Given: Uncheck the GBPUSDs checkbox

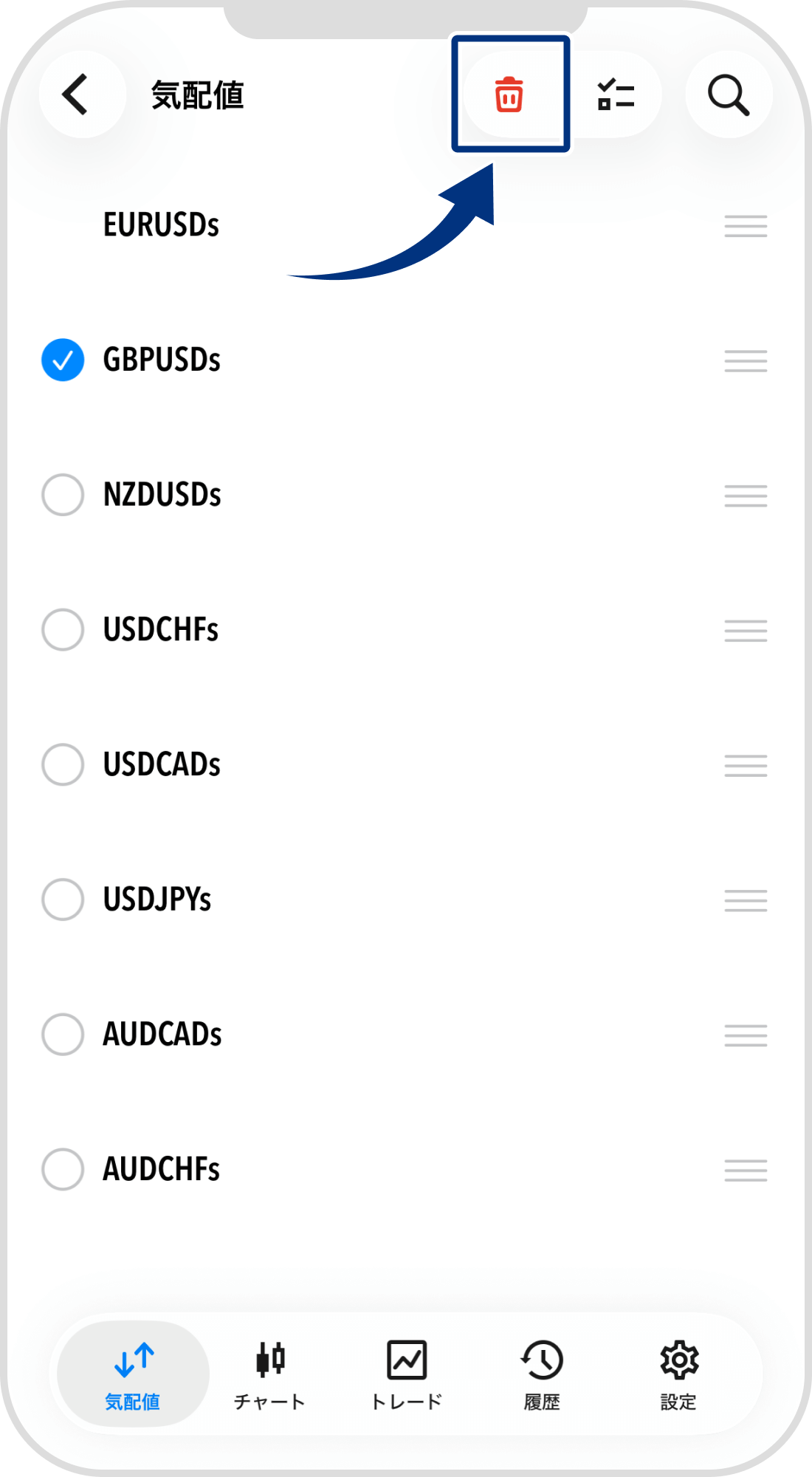Looking at the screenshot, I should click(63, 360).
